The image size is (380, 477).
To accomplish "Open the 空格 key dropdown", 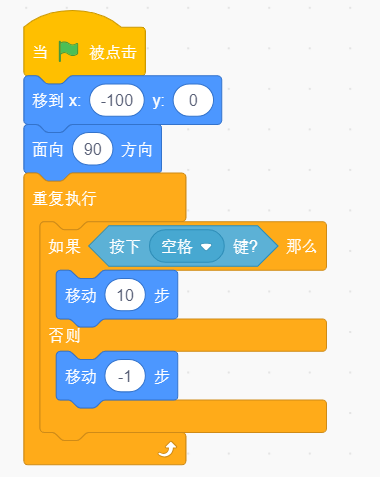I will pyautogui.click(x=187, y=246).
